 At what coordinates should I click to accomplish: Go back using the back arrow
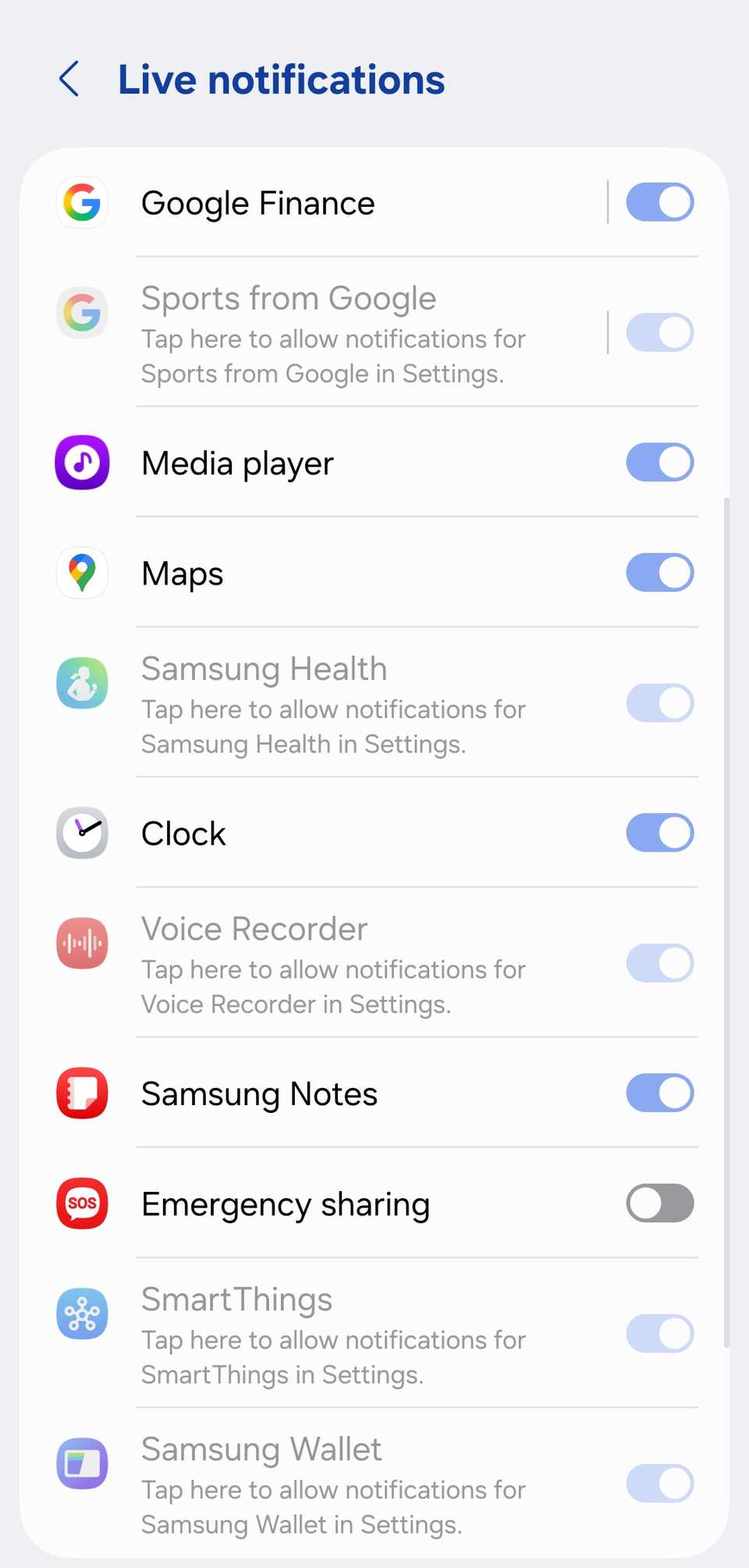coord(69,79)
